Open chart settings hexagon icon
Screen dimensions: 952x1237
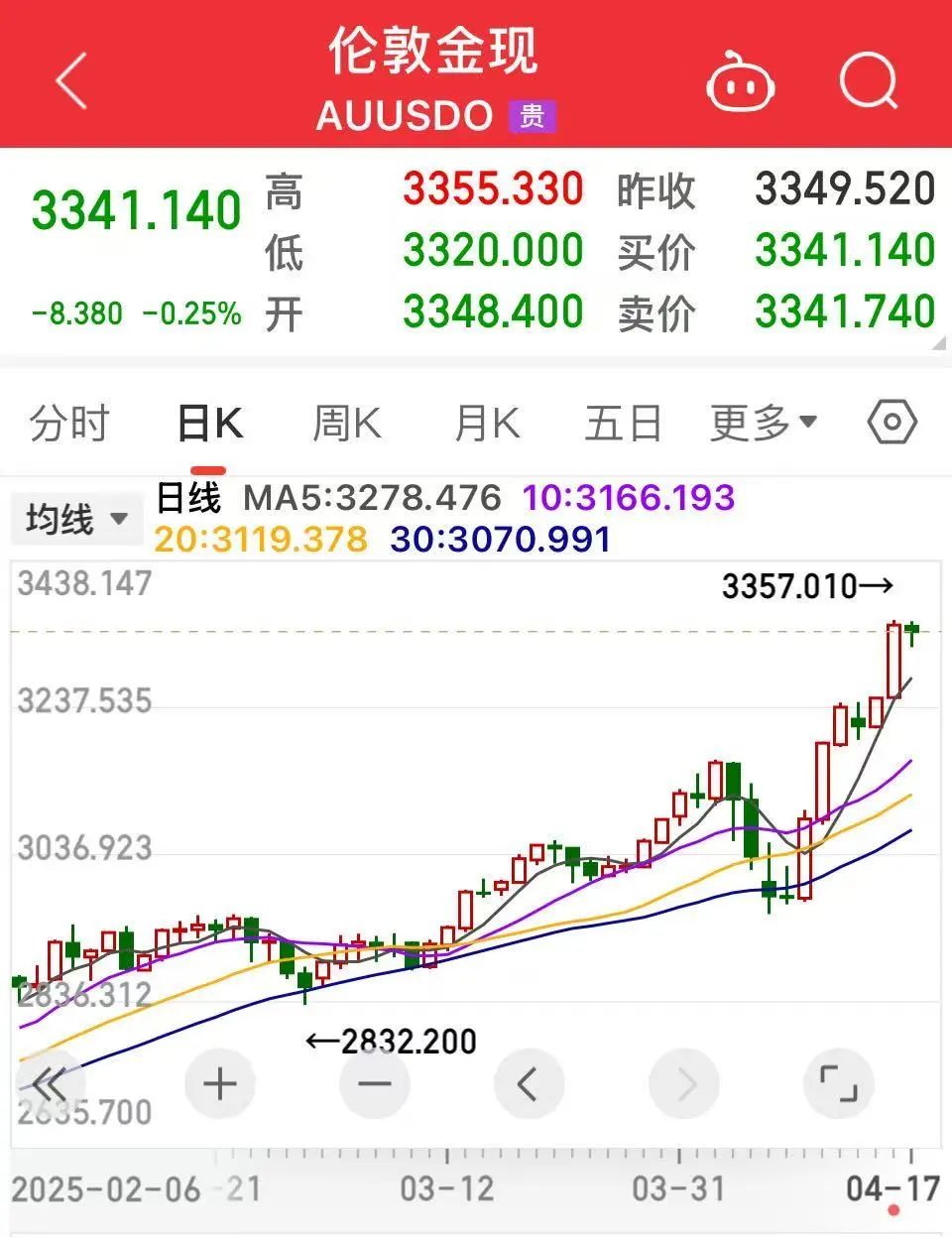click(892, 424)
